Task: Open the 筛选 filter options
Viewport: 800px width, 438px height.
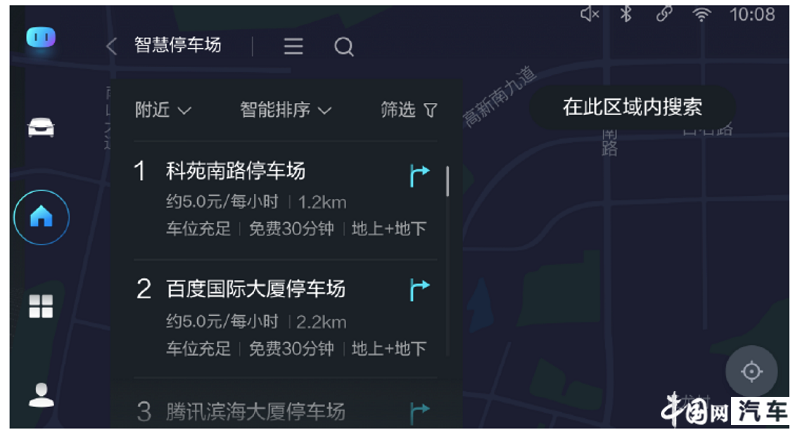Action: point(409,110)
